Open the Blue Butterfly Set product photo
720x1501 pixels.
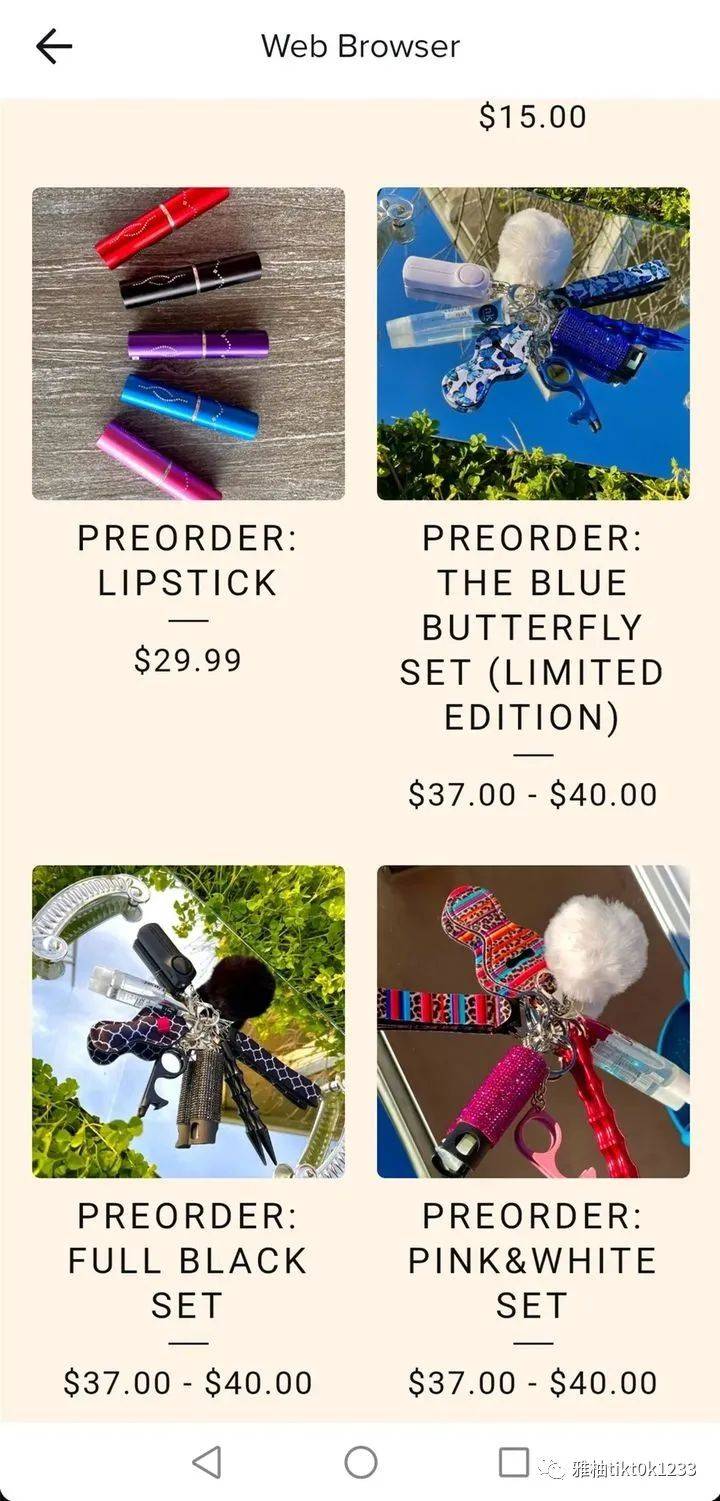(x=533, y=343)
